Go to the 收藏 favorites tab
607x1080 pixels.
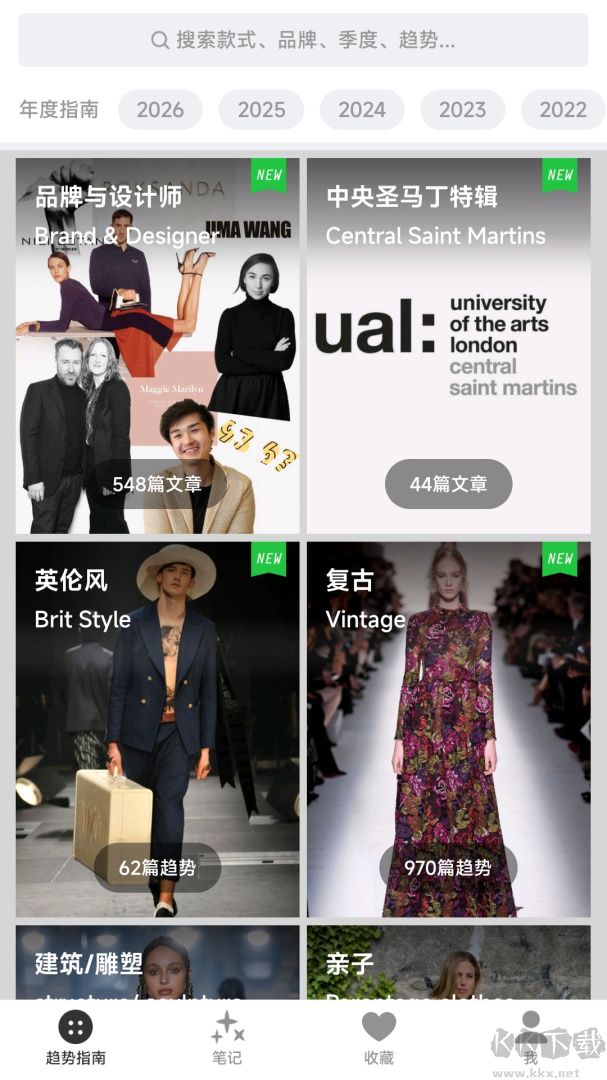coord(379,1037)
